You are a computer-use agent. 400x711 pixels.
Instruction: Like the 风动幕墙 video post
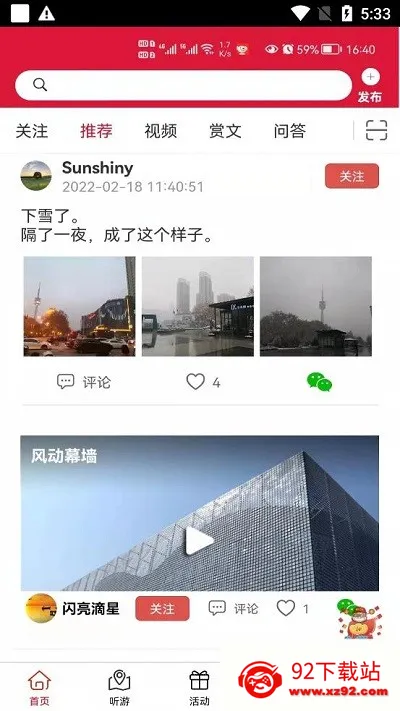click(x=293, y=609)
